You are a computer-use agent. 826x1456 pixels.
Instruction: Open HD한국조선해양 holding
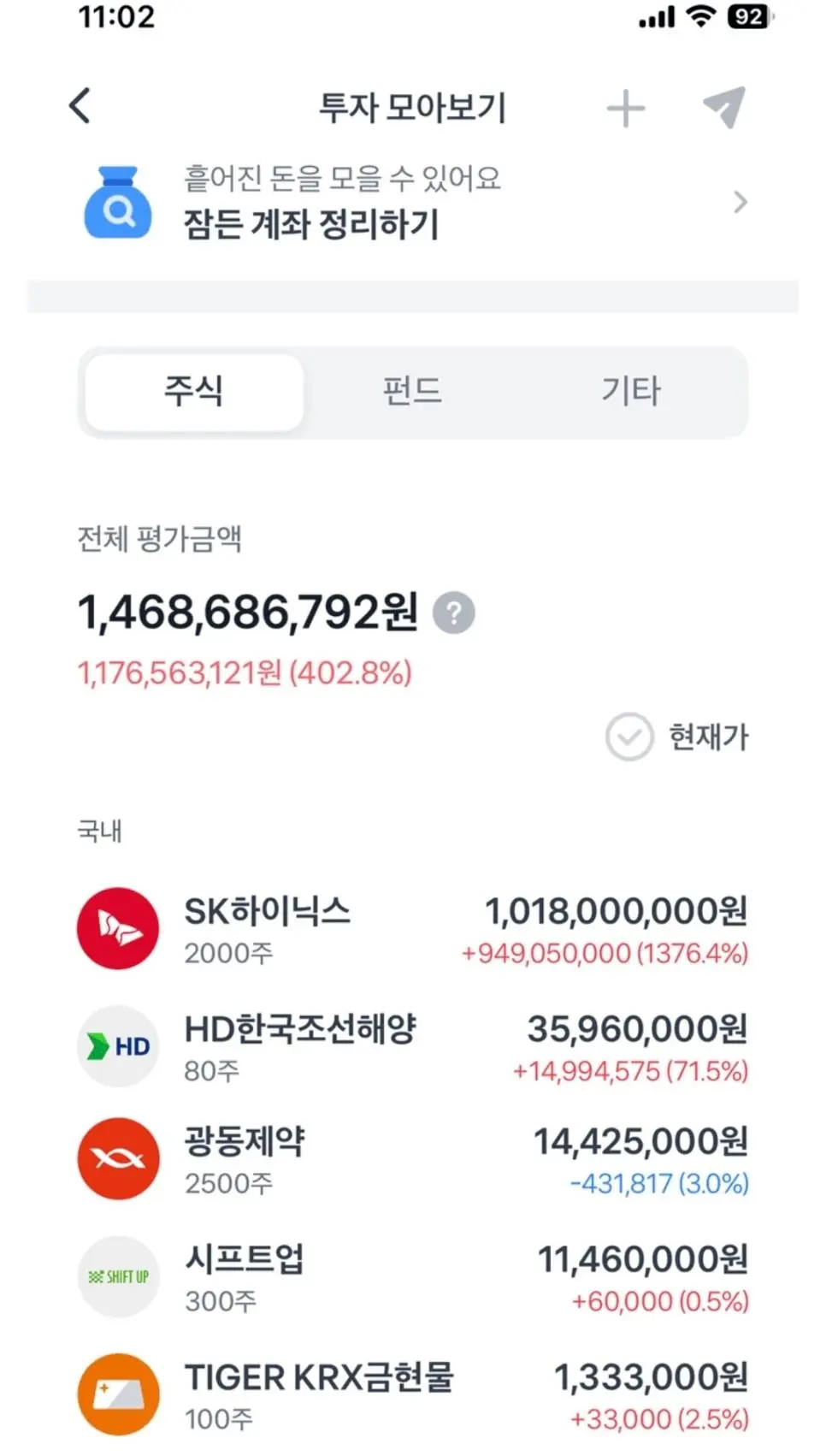click(413, 1047)
